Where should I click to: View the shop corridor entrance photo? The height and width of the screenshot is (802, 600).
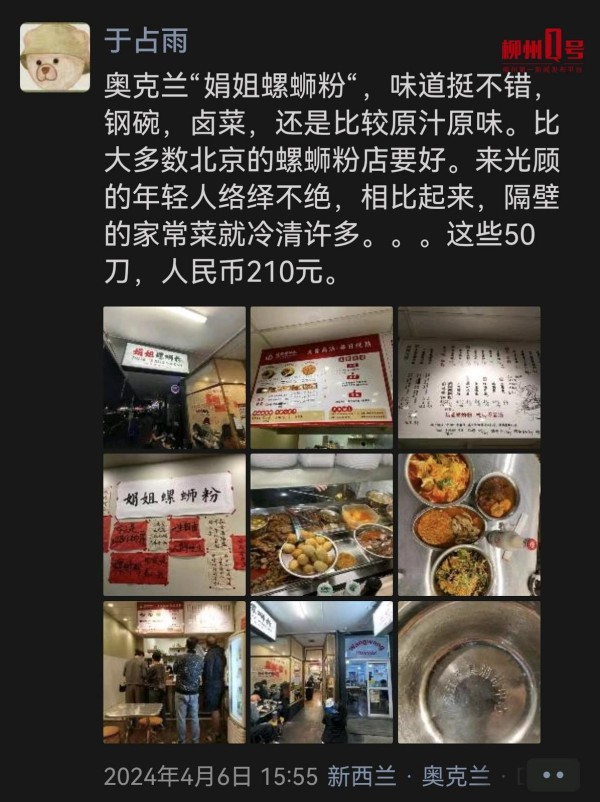(x=321, y=671)
